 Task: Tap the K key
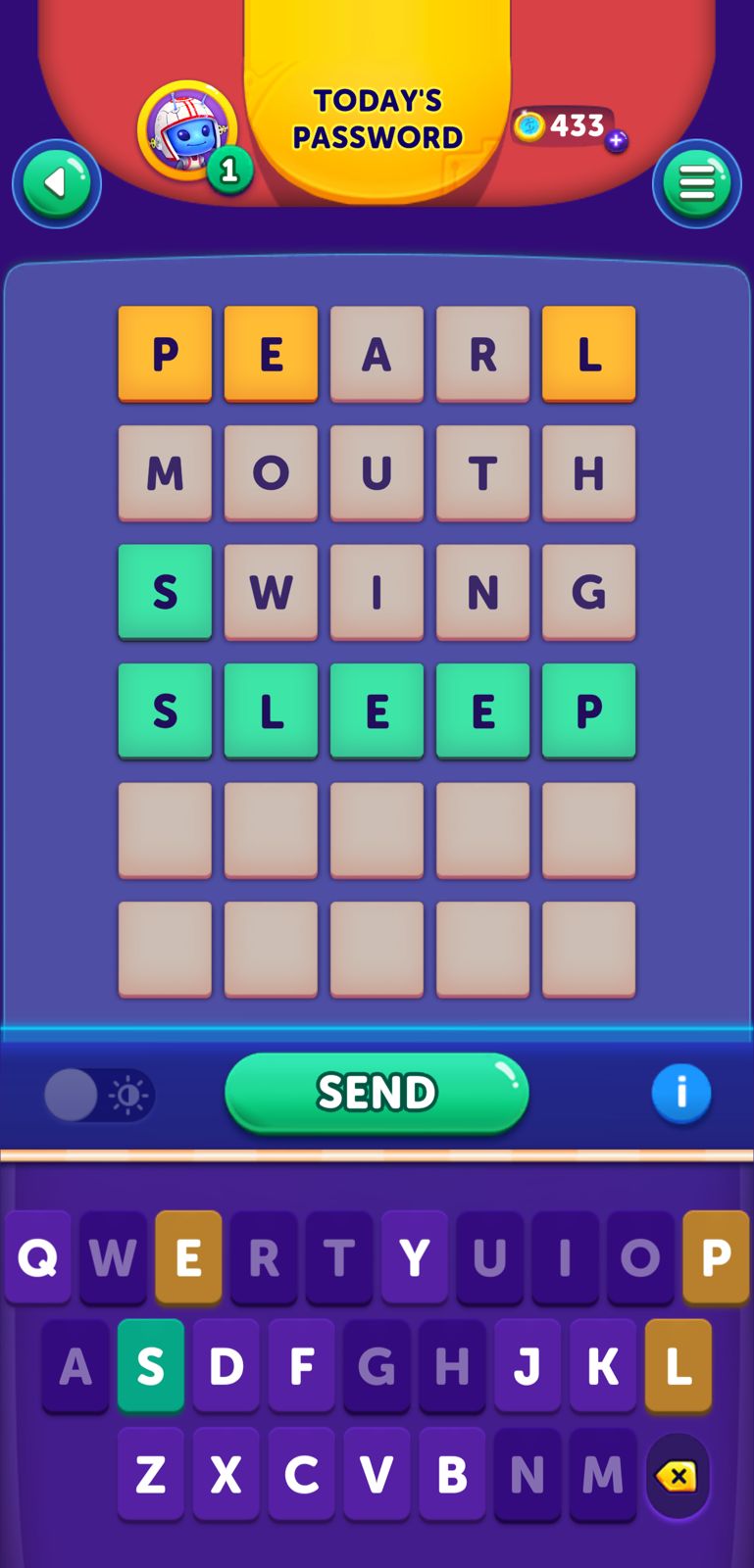pyautogui.click(x=603, y=1365)
